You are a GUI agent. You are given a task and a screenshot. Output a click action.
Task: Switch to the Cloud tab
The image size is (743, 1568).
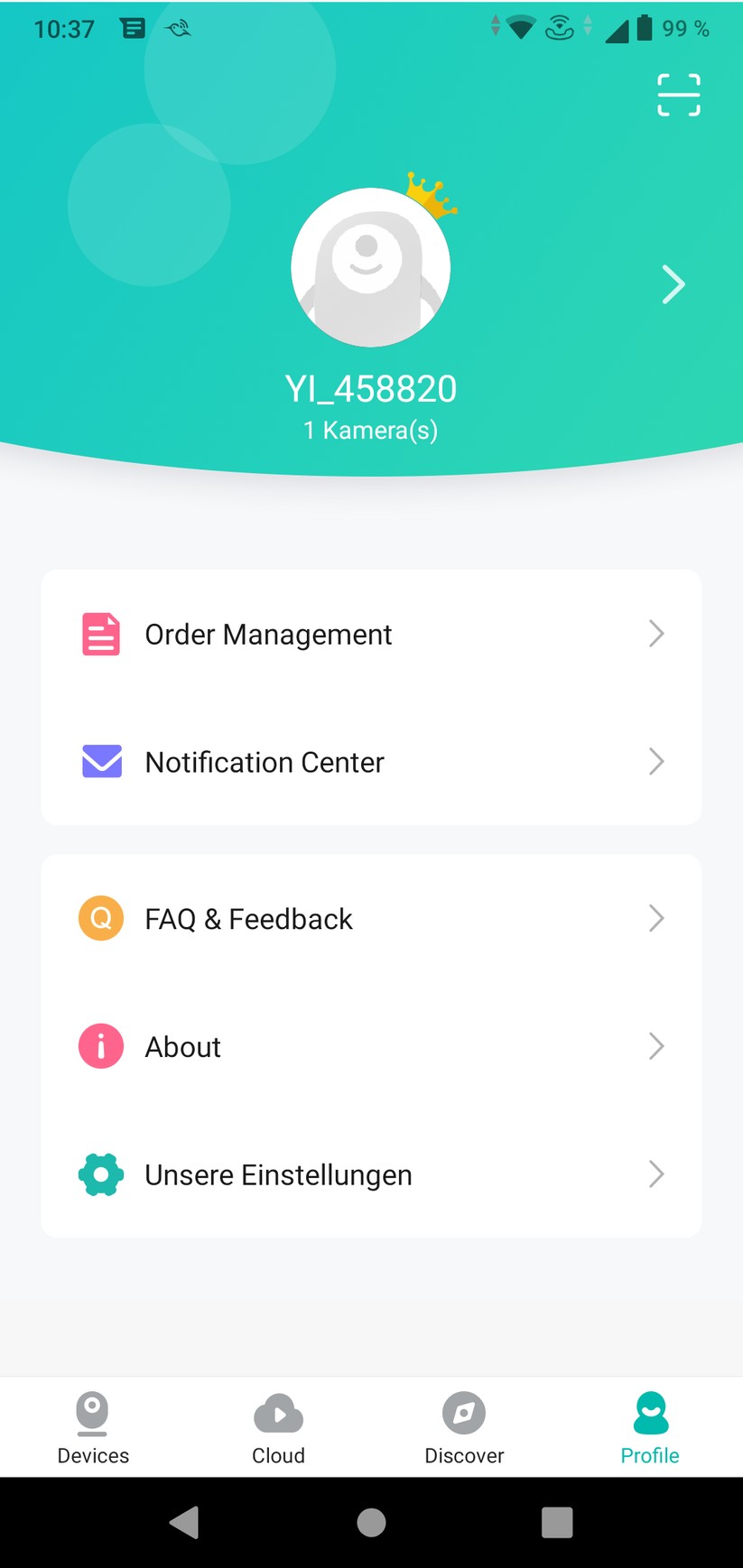pos(278,1428)
